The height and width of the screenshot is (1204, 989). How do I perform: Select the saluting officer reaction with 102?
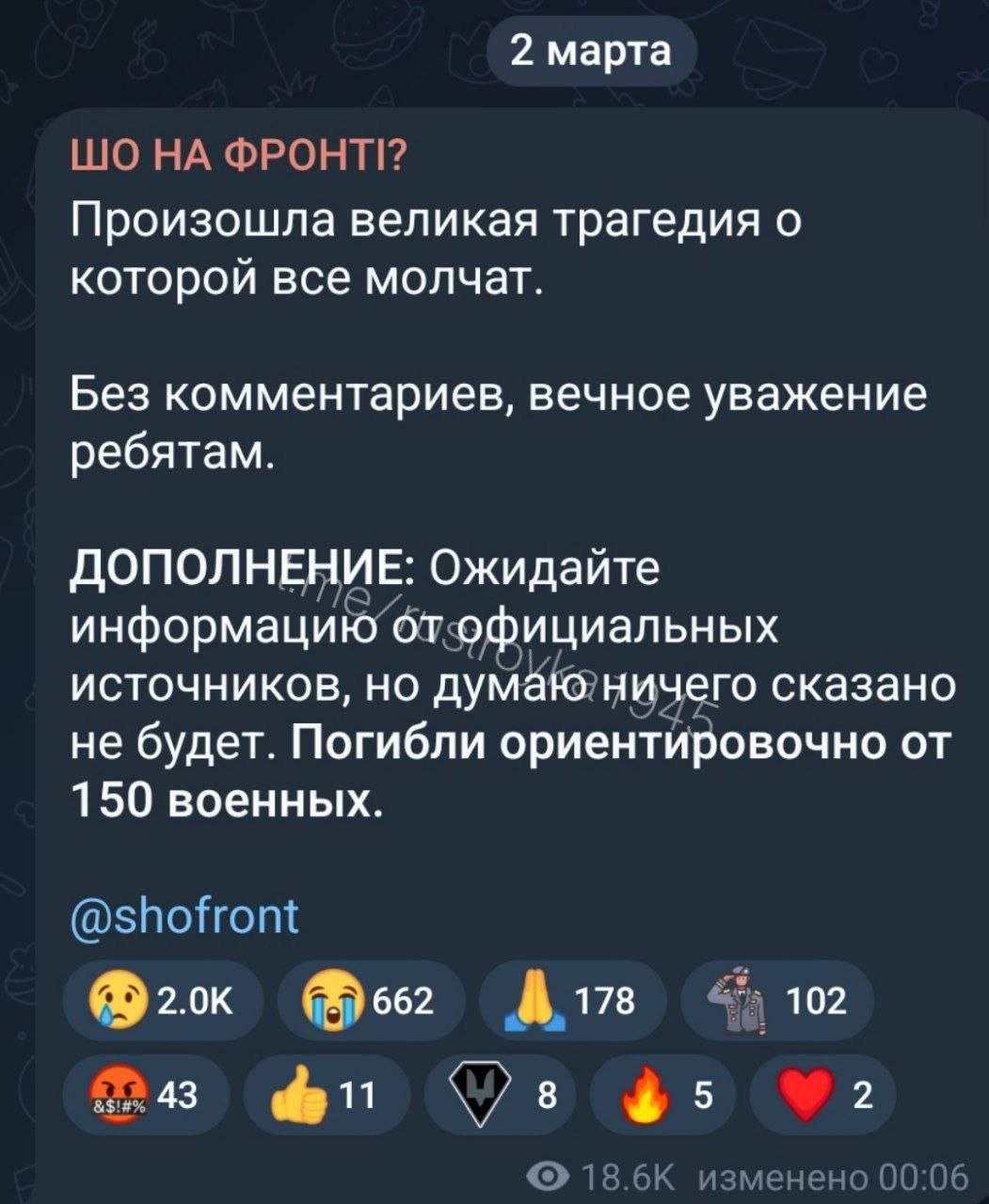tap(781, 1002)
